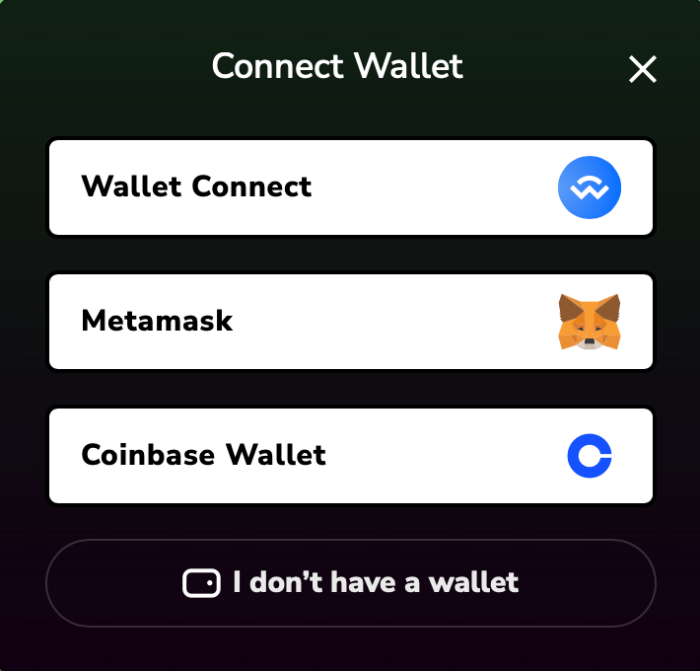Viewport: 700px width, 671px height.
Task: Select Coinbase Wallet to connect
Action: coord(350,455)
